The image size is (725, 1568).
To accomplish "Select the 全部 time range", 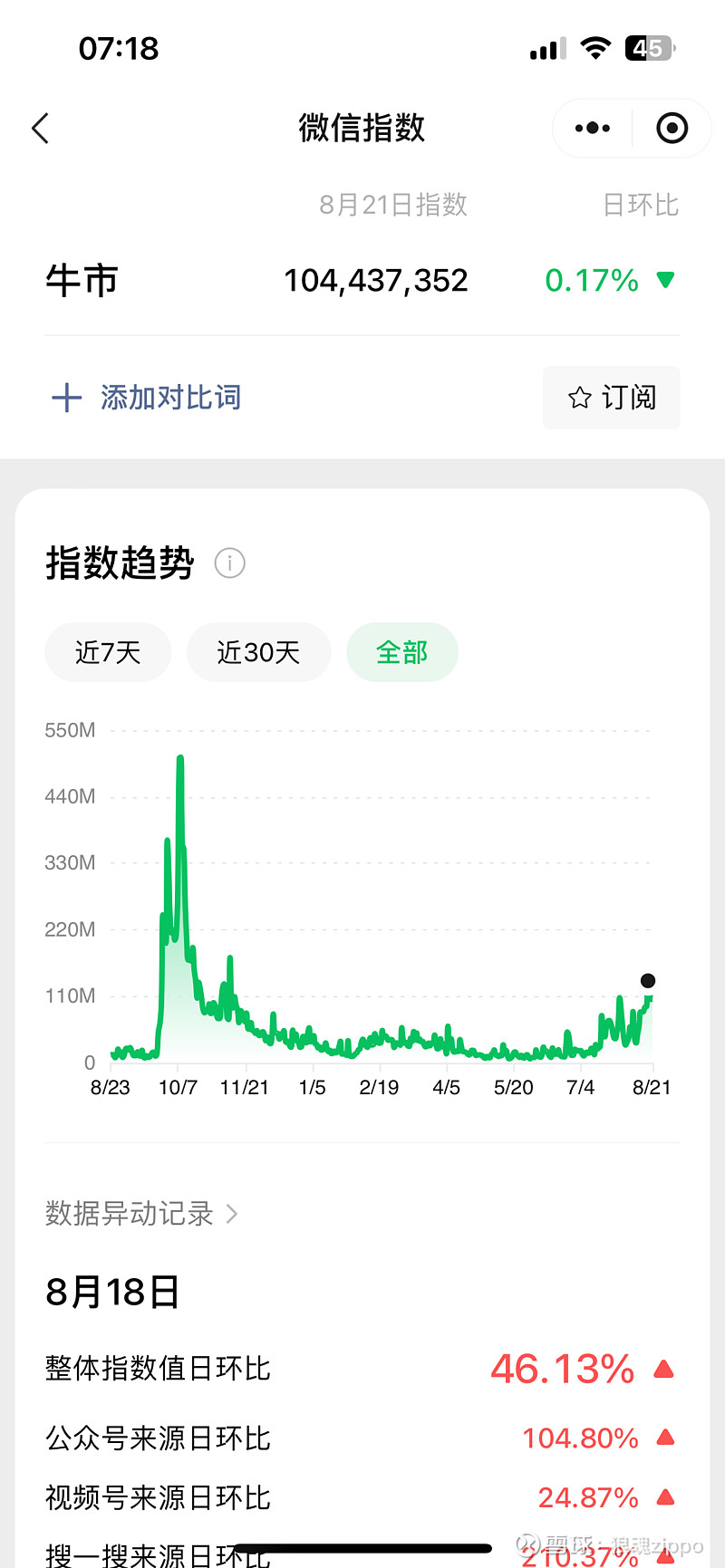I will point(402,652).
